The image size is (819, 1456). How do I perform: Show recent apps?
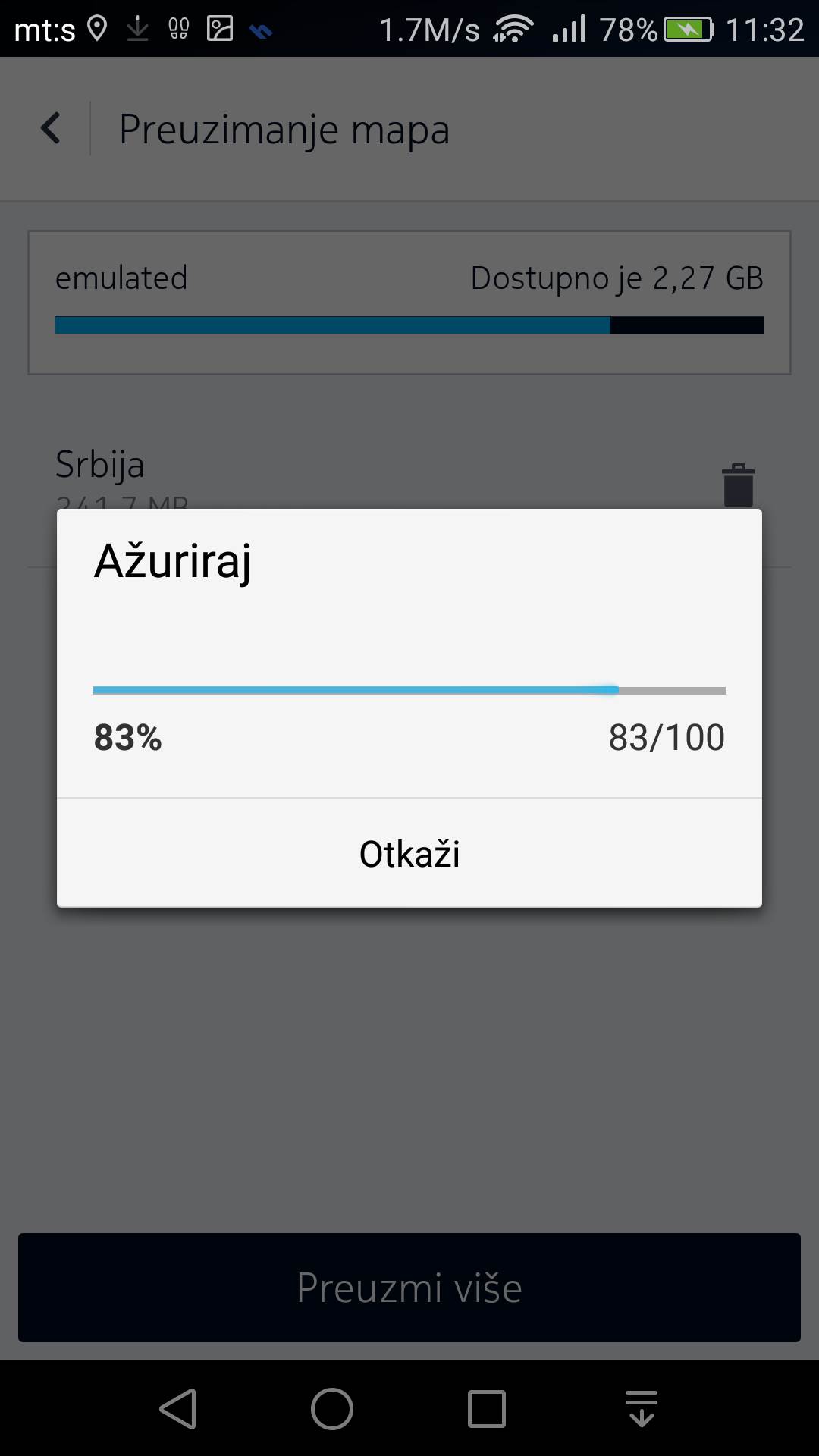[487, 1409]
